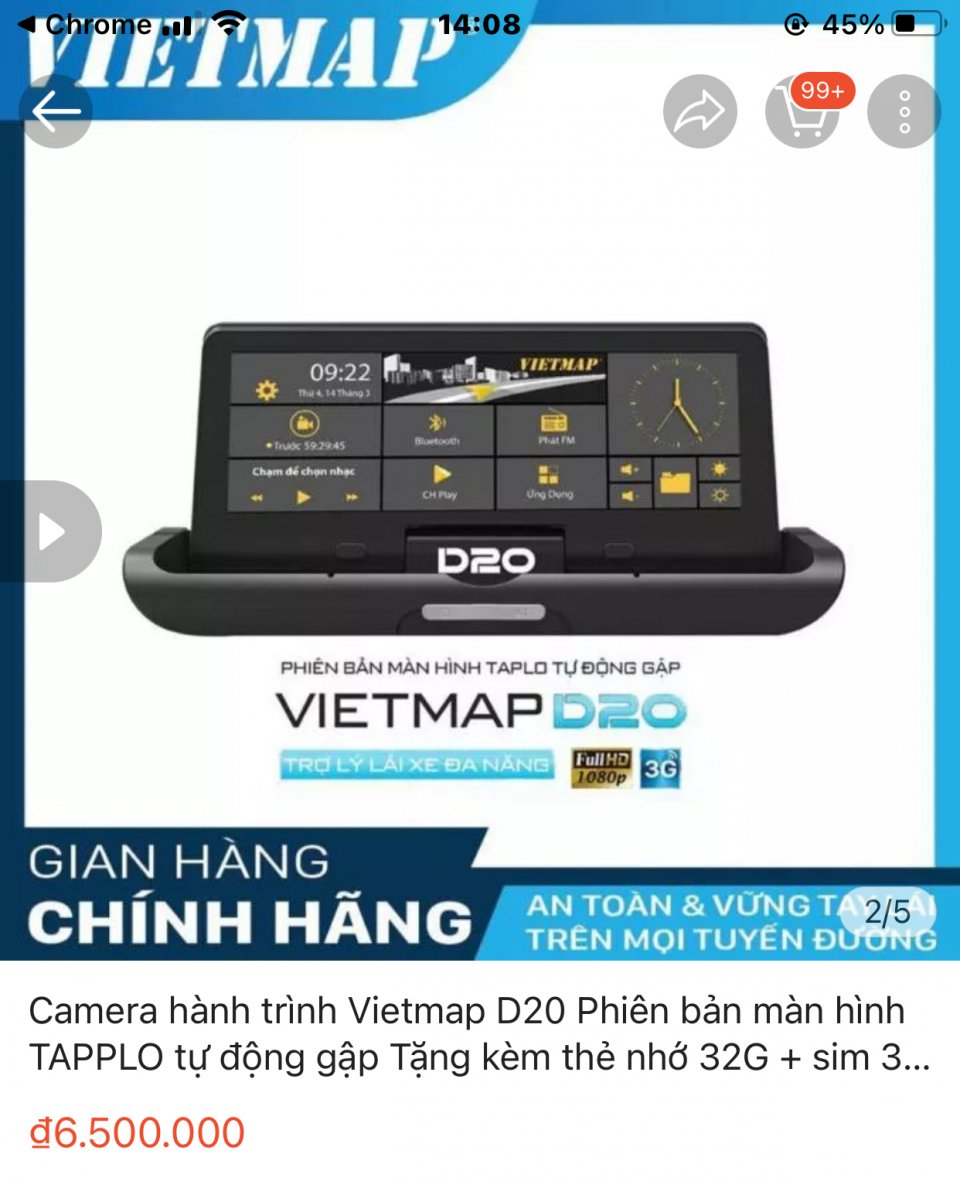Open the shopping cart
Screen dimensions: 960x1178
pyautogui.click(x=802, y=112)
